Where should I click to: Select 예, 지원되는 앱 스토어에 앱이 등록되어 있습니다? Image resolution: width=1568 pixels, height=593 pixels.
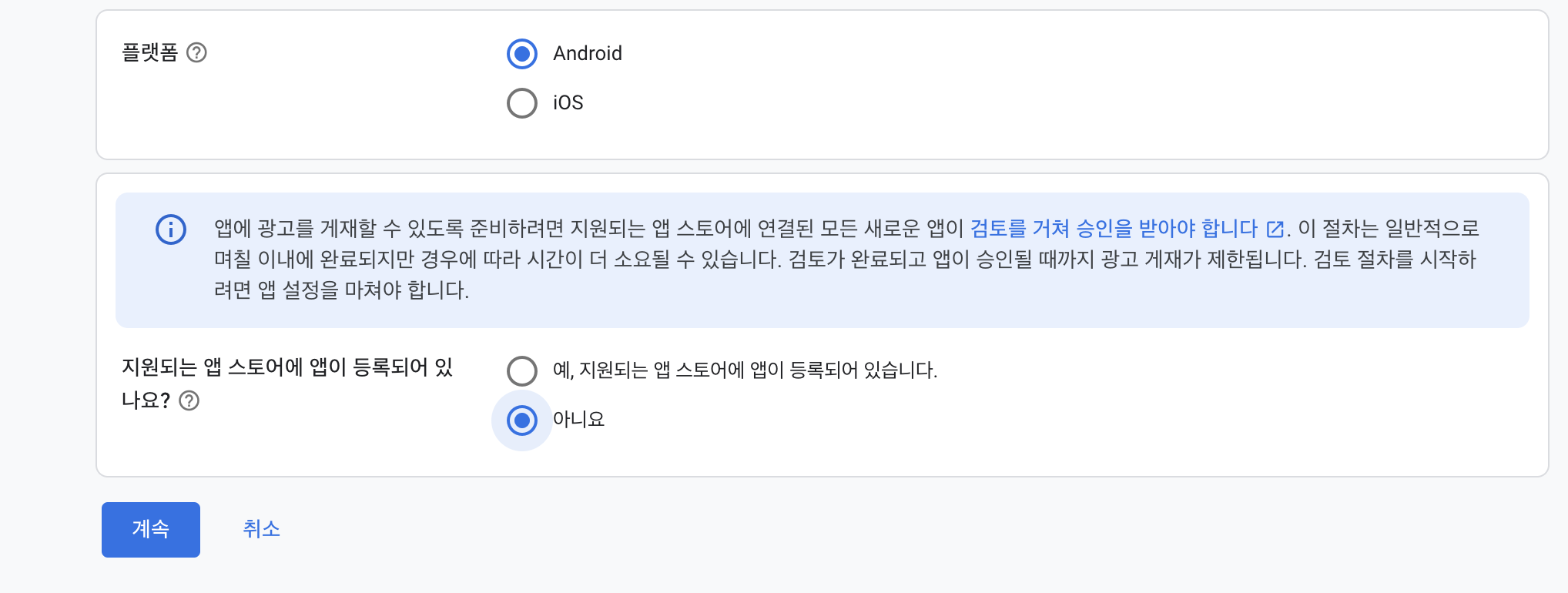(522, 370)
